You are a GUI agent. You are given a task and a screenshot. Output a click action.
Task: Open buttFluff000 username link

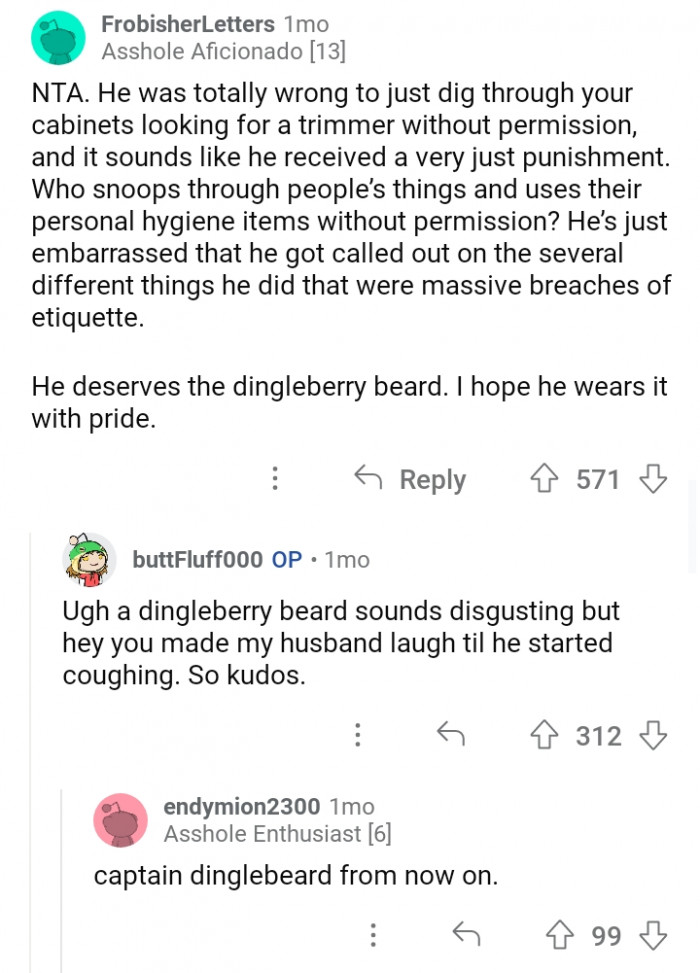click(198, 559)
